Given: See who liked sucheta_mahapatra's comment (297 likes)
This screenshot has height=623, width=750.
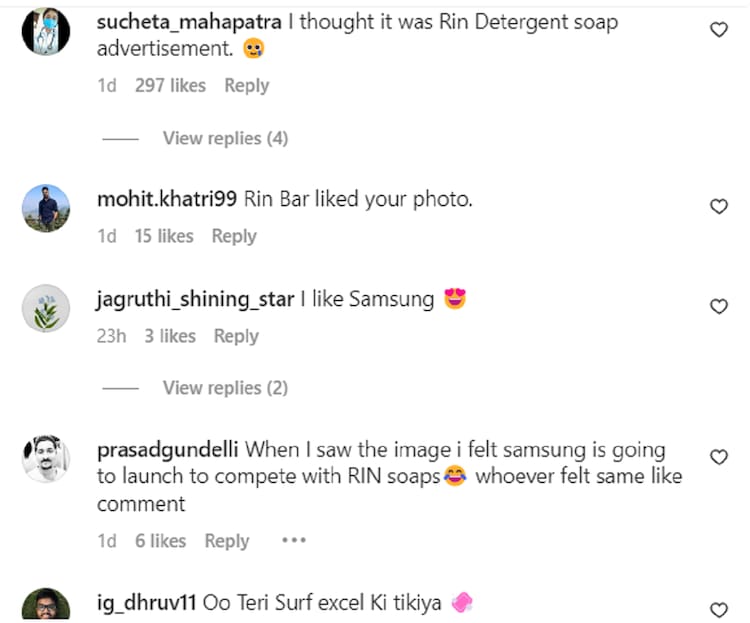Looking at the screenshot, I should [x=170, y=86].
